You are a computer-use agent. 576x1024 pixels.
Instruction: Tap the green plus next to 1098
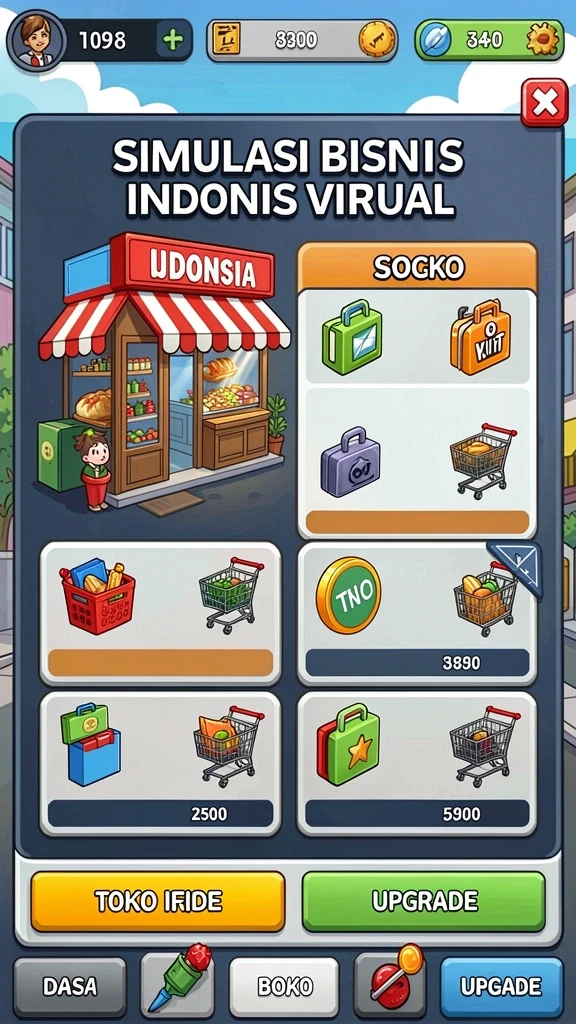point(173,40)
